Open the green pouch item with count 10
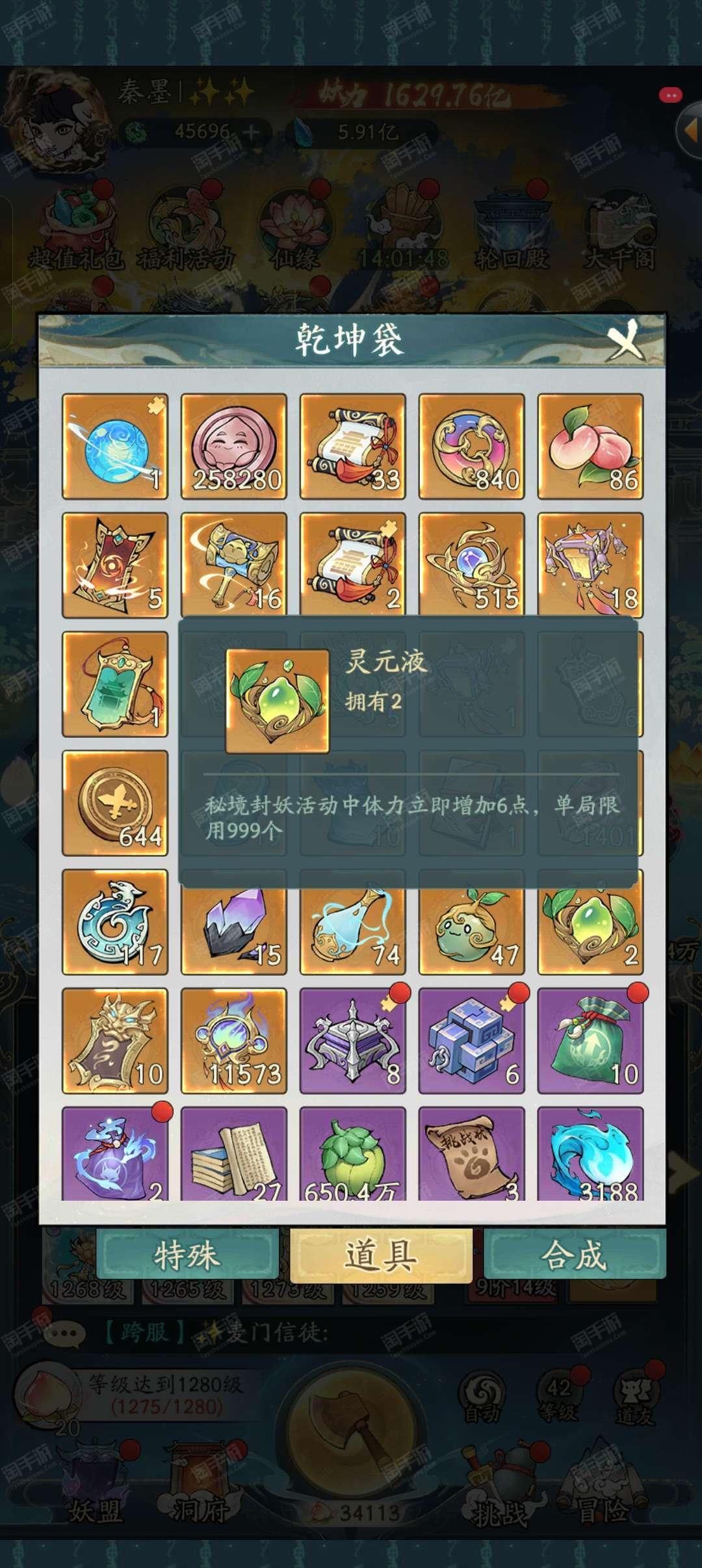The height and width of the screenshot is (1568, 702). click(590, 1041)
